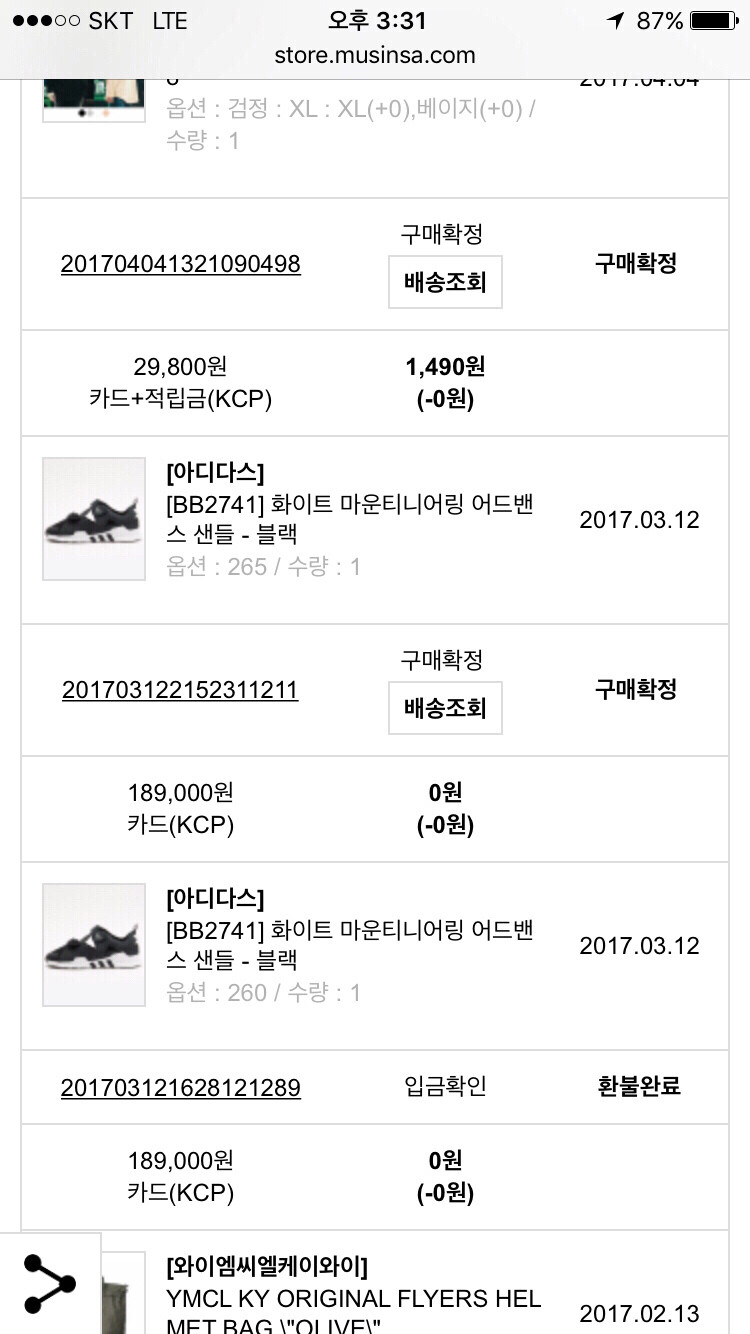Open order number 201704041321090498
Viewport: 750px width, 1334px height.
click(x=181, y=264)
